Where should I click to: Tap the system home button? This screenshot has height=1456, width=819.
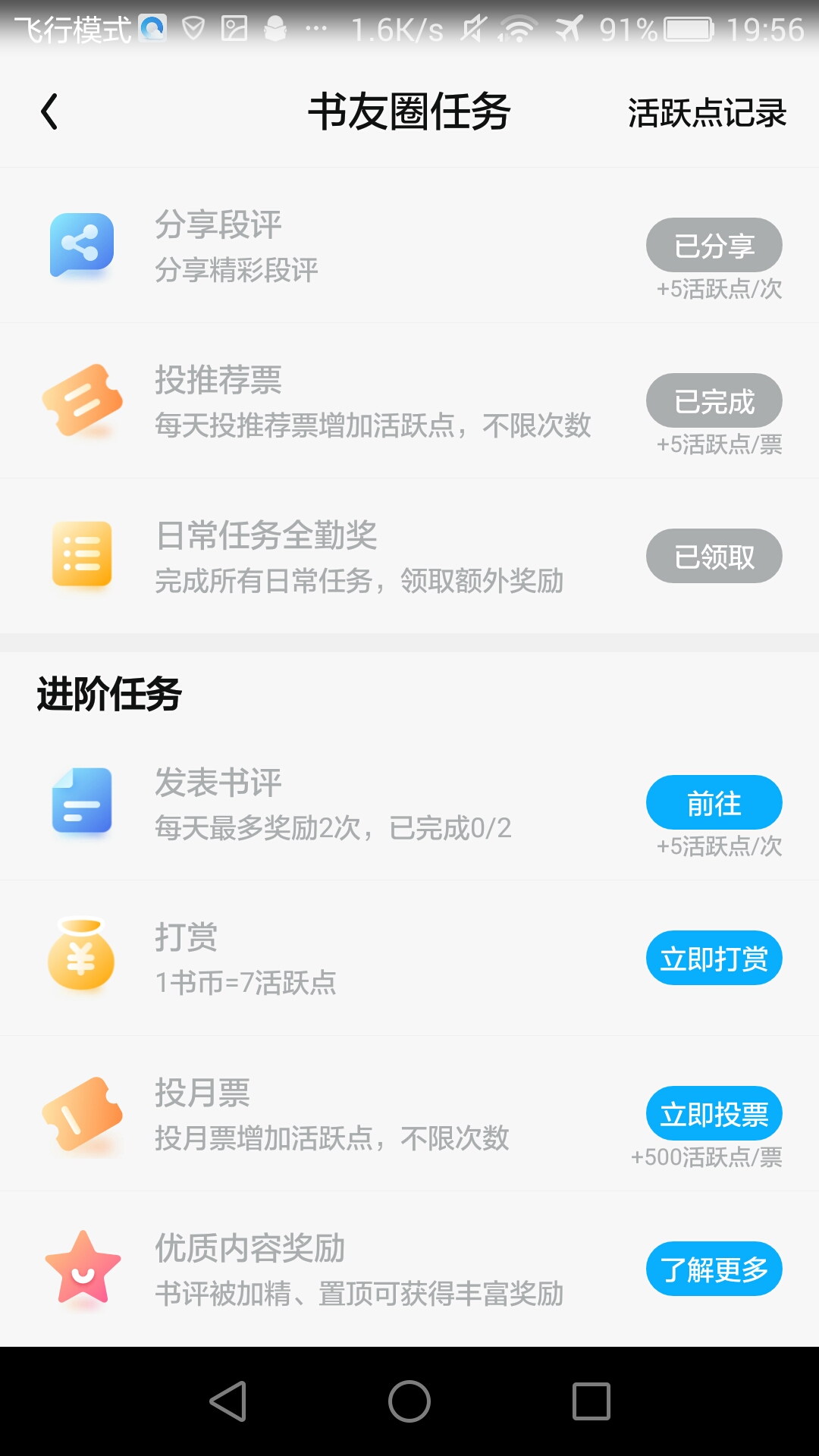pyautogui.click(x=409, y=1401)
